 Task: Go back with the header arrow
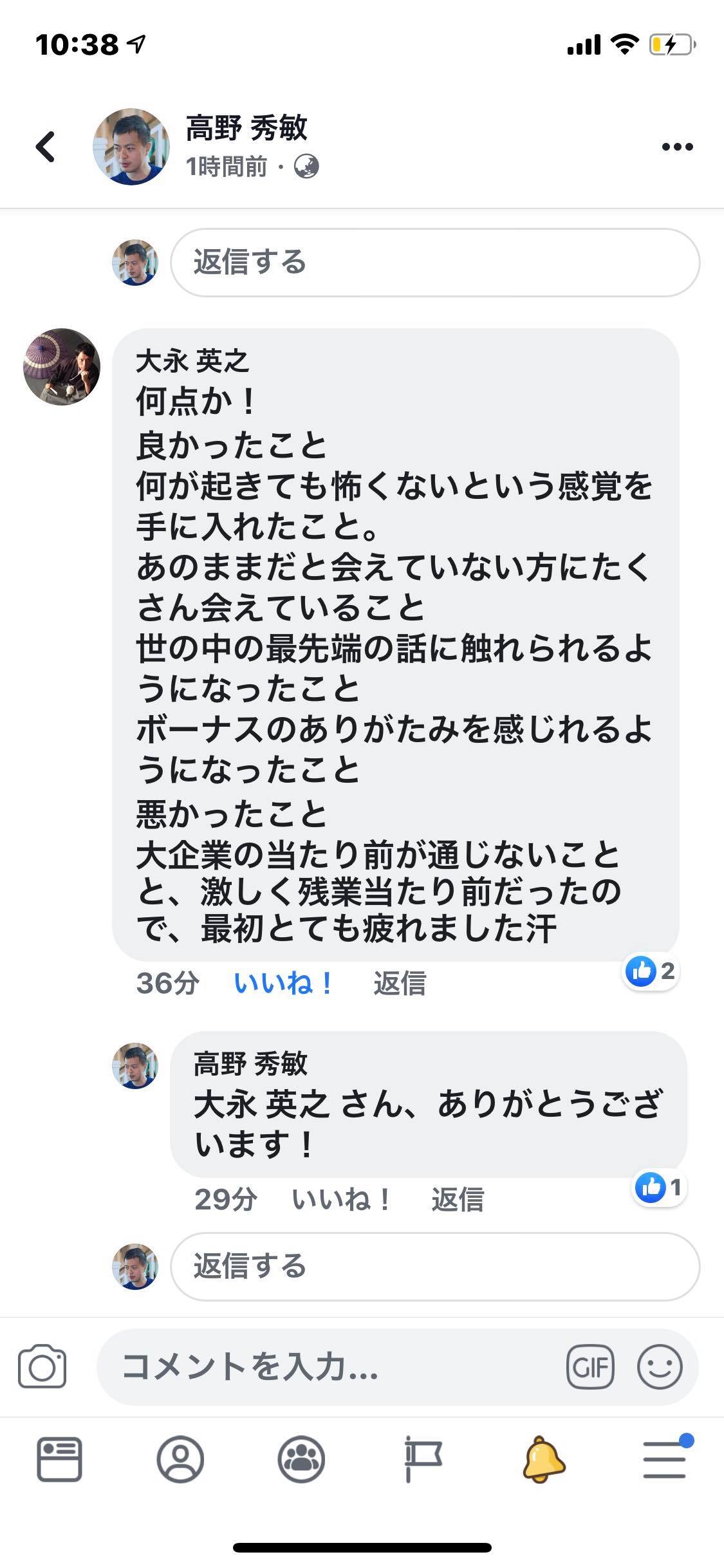click(x=46, y=147)
